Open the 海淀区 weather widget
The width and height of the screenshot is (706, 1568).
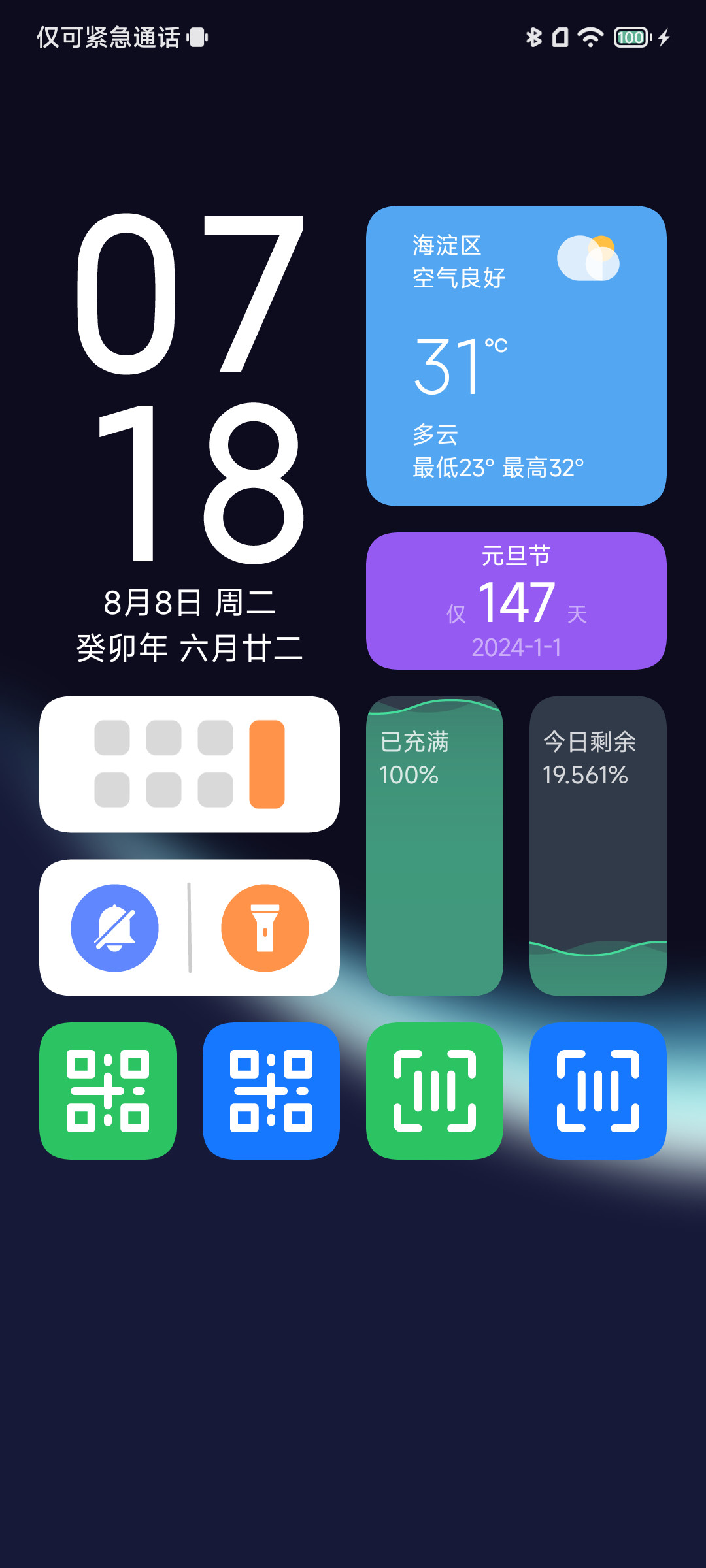tap(516, 356)
